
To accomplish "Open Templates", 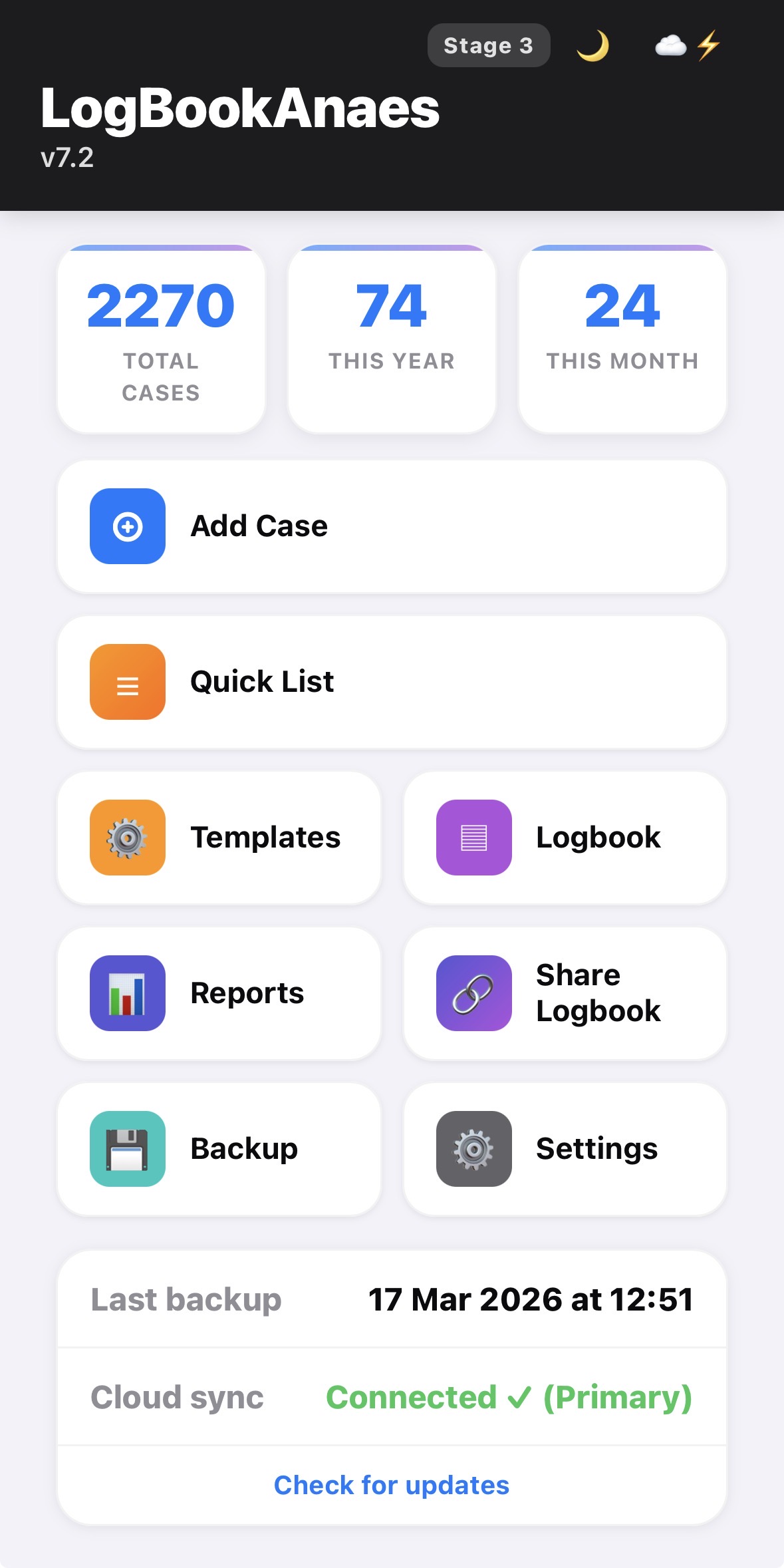I will (219, 838).
